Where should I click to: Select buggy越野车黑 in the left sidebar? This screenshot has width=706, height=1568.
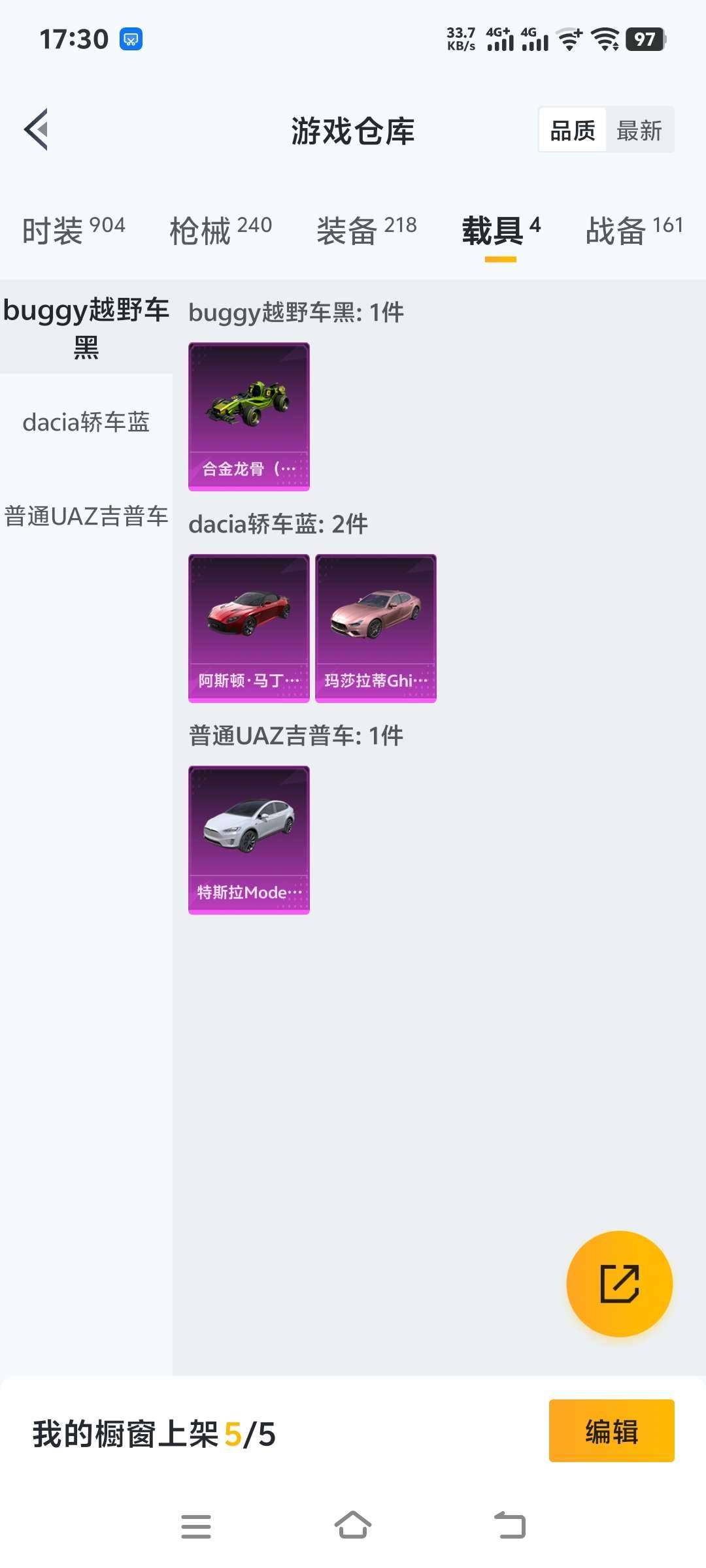[86, 327]
